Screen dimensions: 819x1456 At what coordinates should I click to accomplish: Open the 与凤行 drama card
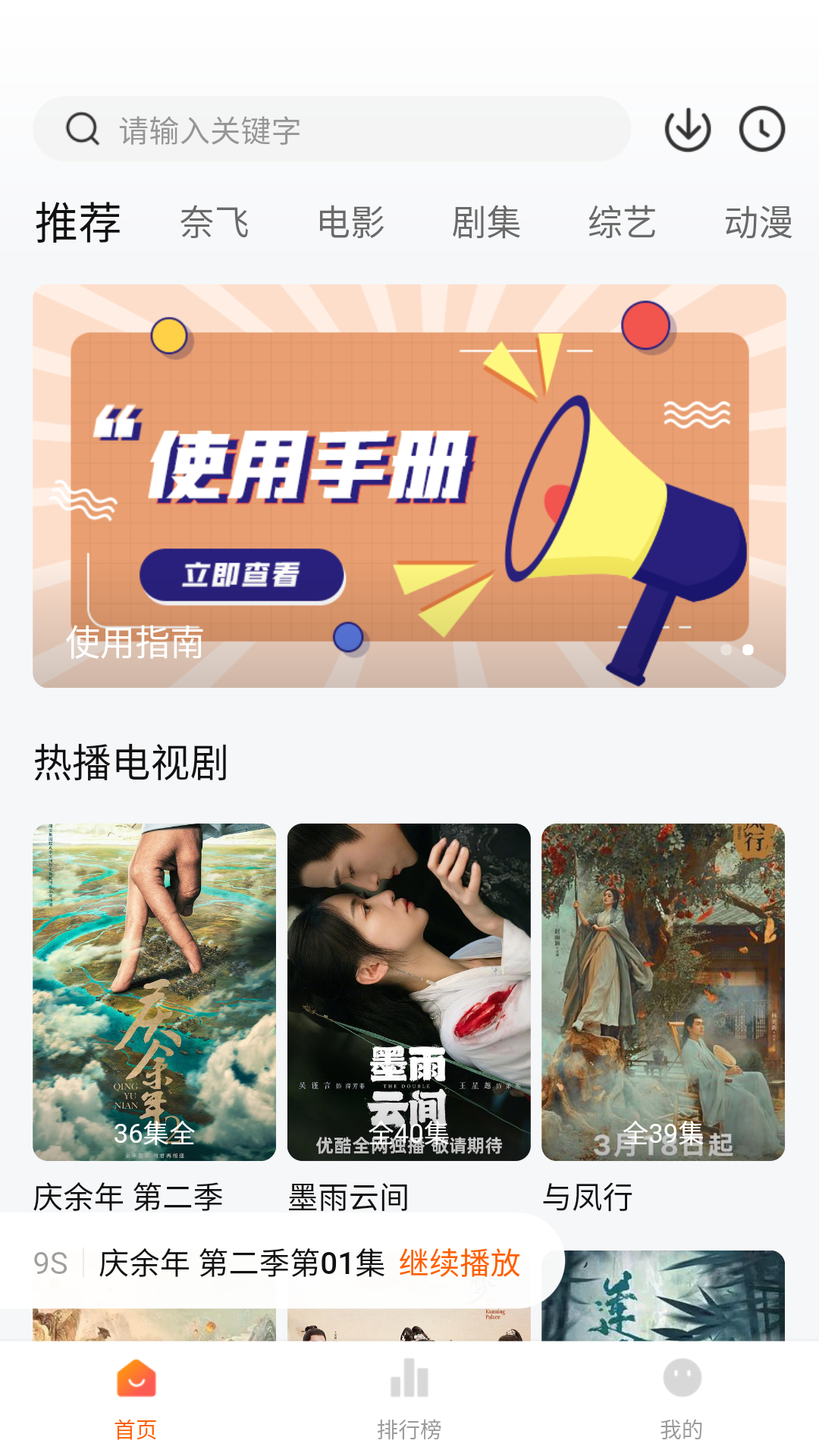tap(663, 992)
